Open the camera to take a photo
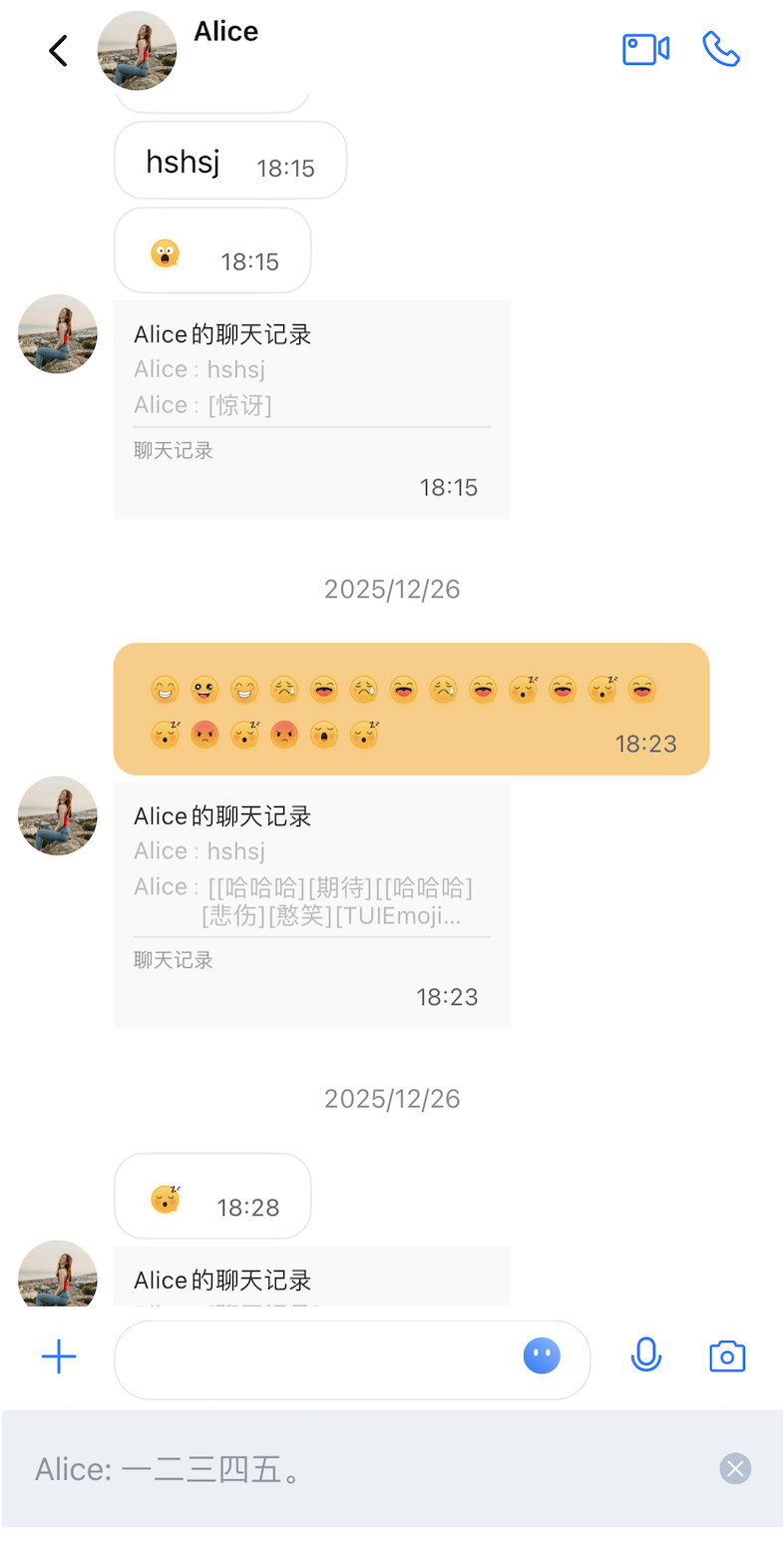The height and width of the screenshot is (1557, 784). click(x=727, y=1356)
